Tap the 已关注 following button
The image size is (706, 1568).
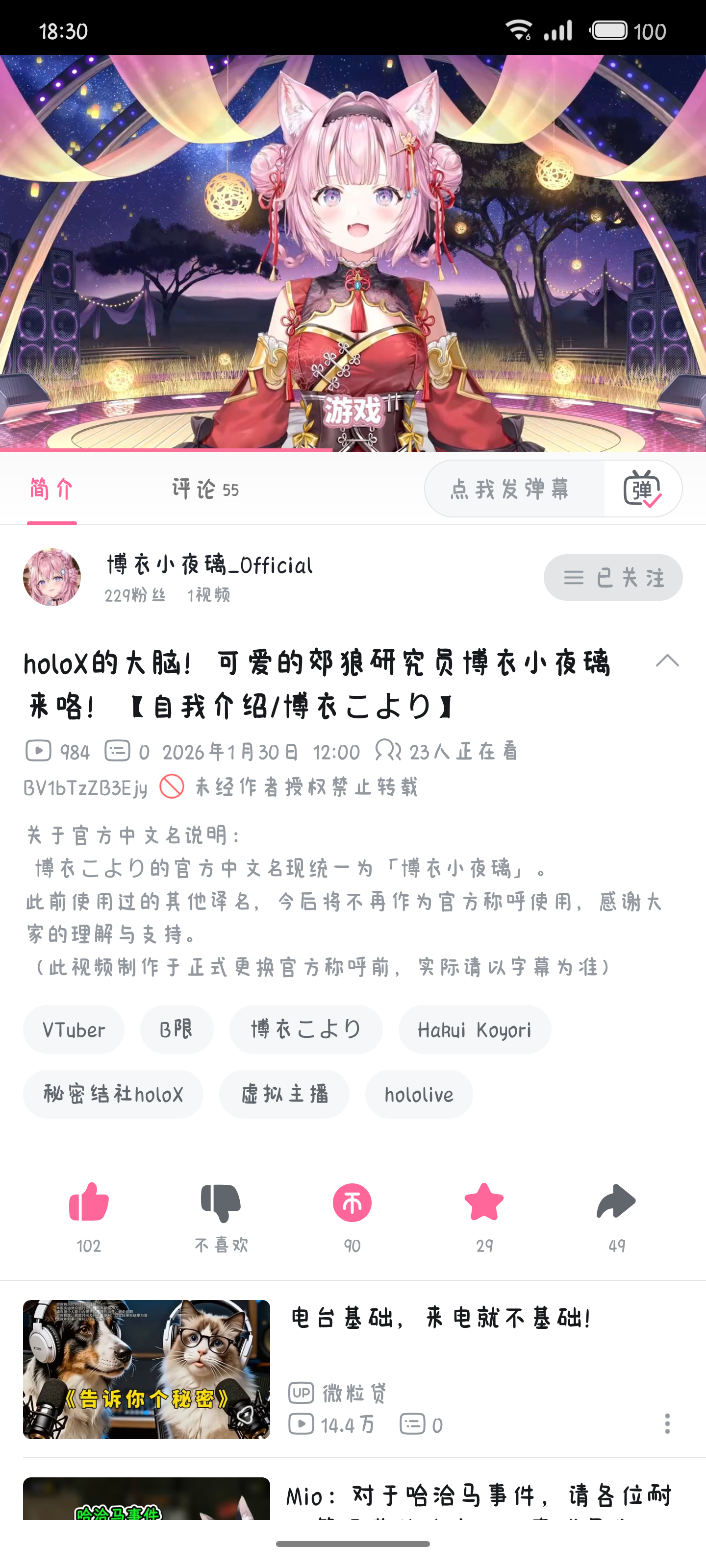point(613,577)
